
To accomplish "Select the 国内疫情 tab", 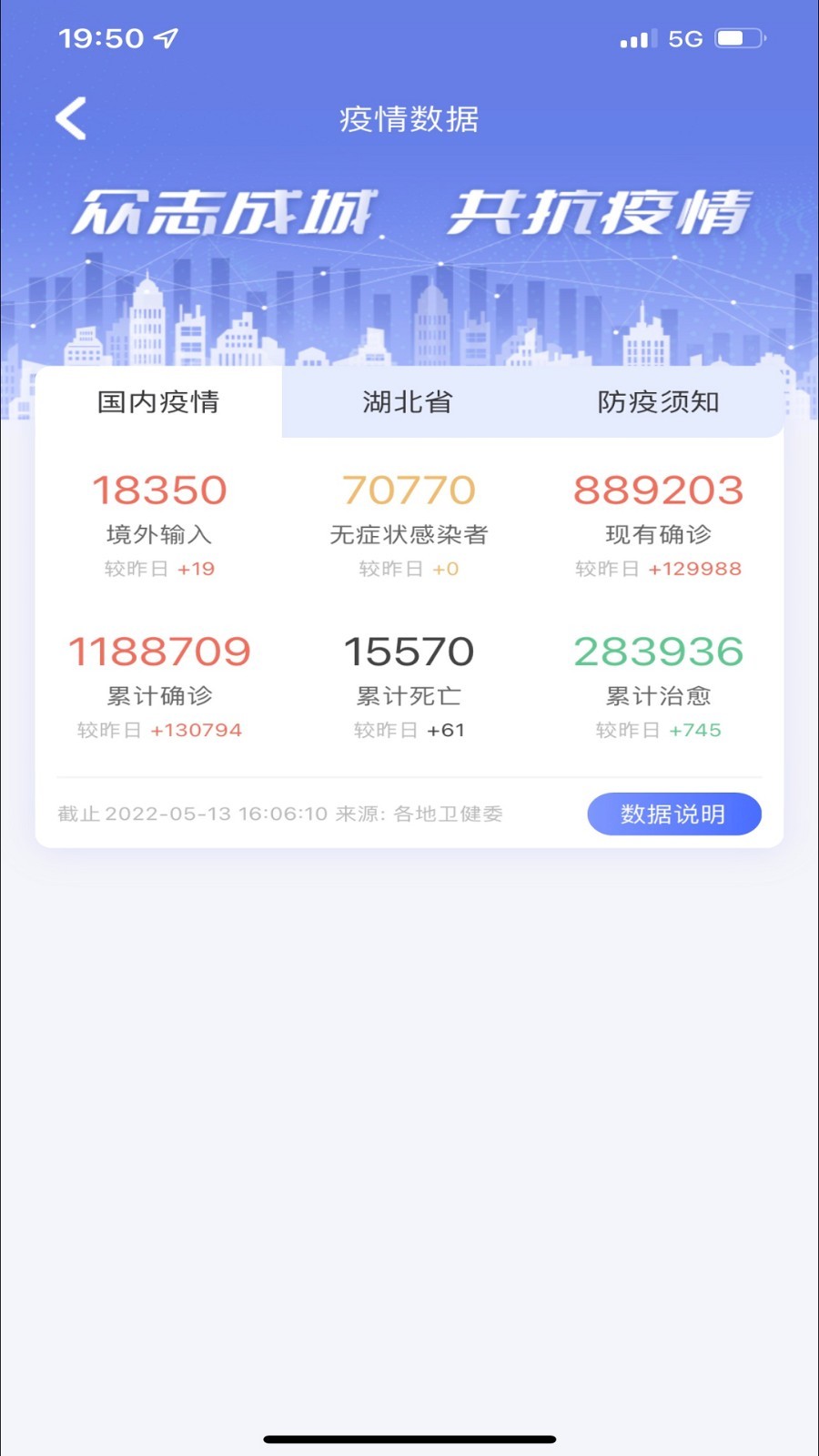I will [x=159, y=402].
